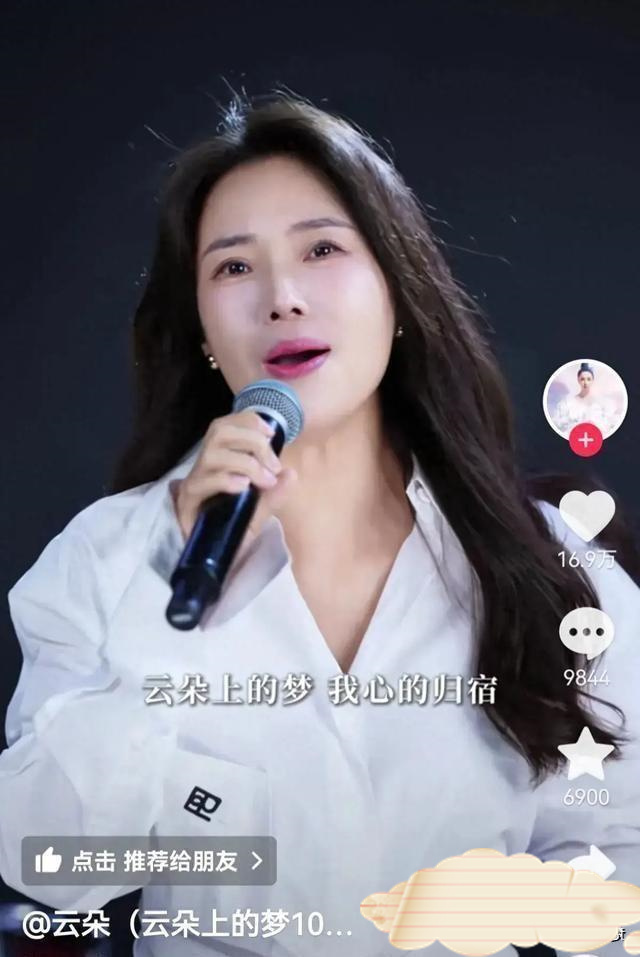Open the comments with 9844 replies
This screenshot has width=640, height=957.
[x=586, y=633]
